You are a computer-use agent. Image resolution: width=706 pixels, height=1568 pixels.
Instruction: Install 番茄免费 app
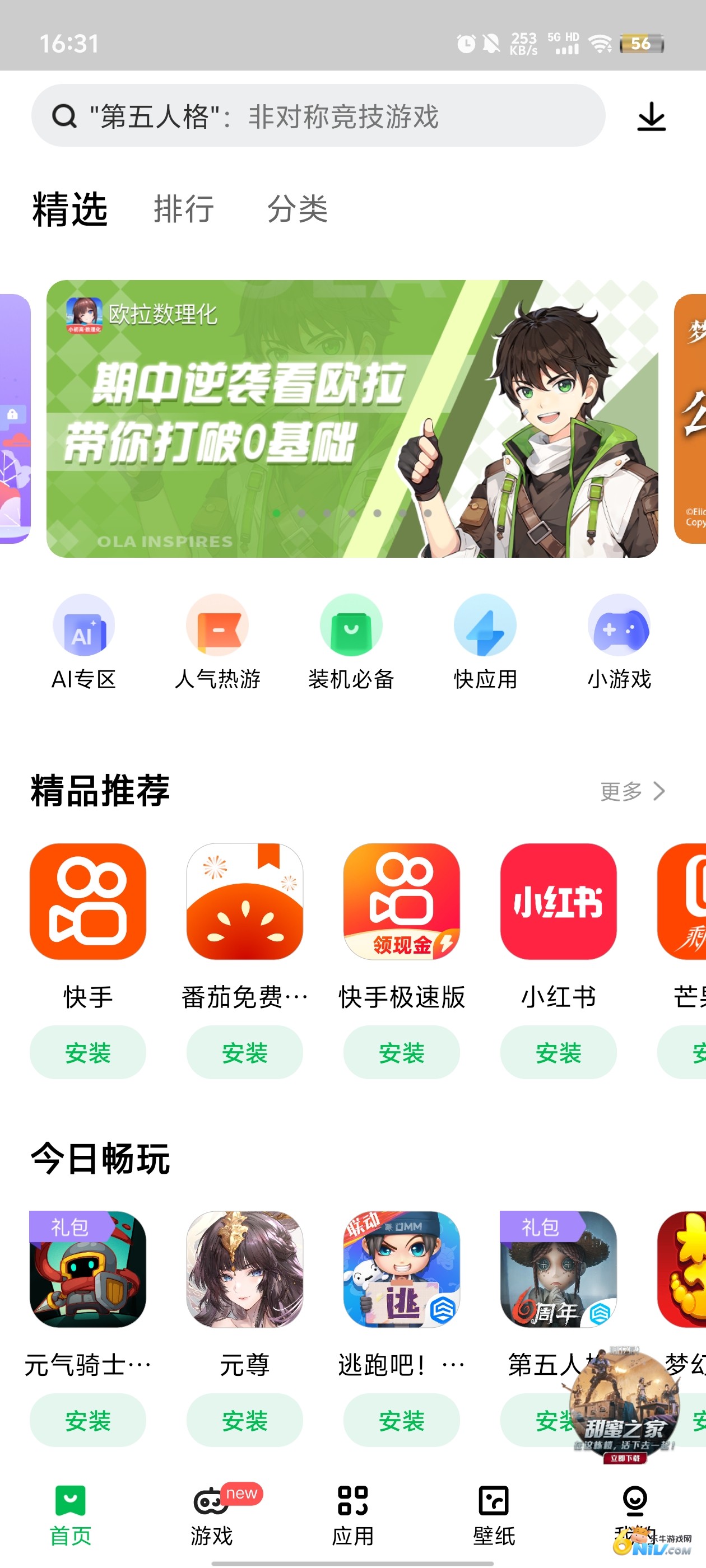tap(244, 1052)
